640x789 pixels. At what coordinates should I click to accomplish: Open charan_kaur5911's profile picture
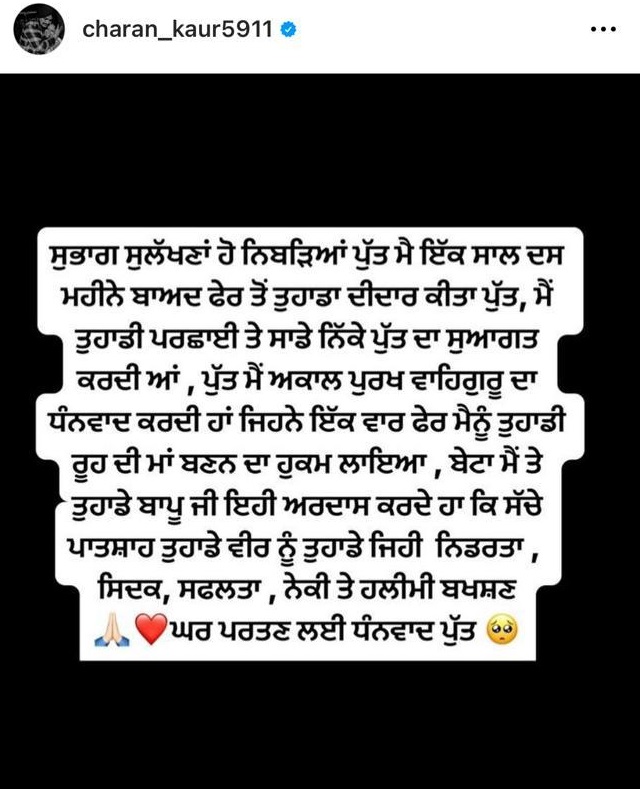[x=39, y=30]
